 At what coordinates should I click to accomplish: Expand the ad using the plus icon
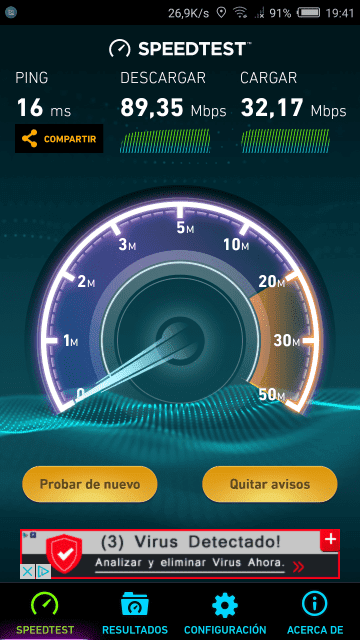(x=330, y=540)
